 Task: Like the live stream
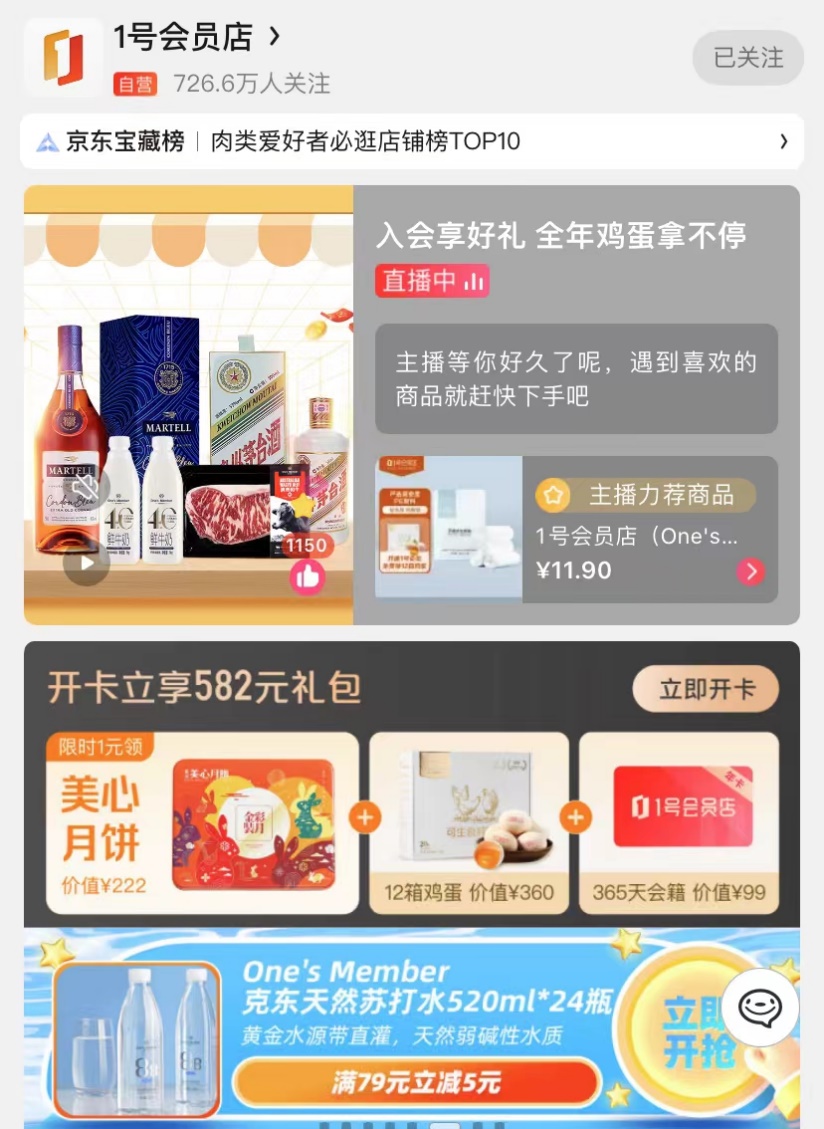307,575
